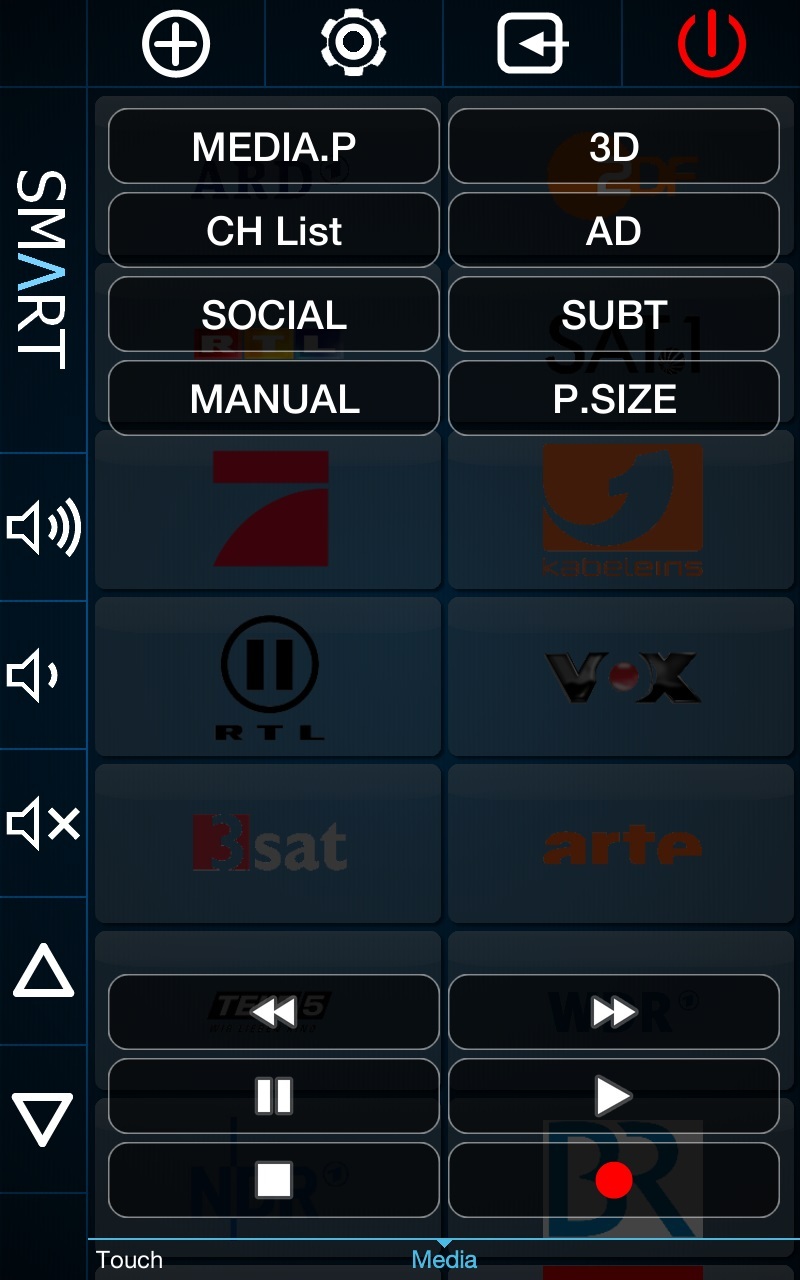Screen dimensions: 800x1280
Task: Turn the volume up
Action: click(43, 527)
